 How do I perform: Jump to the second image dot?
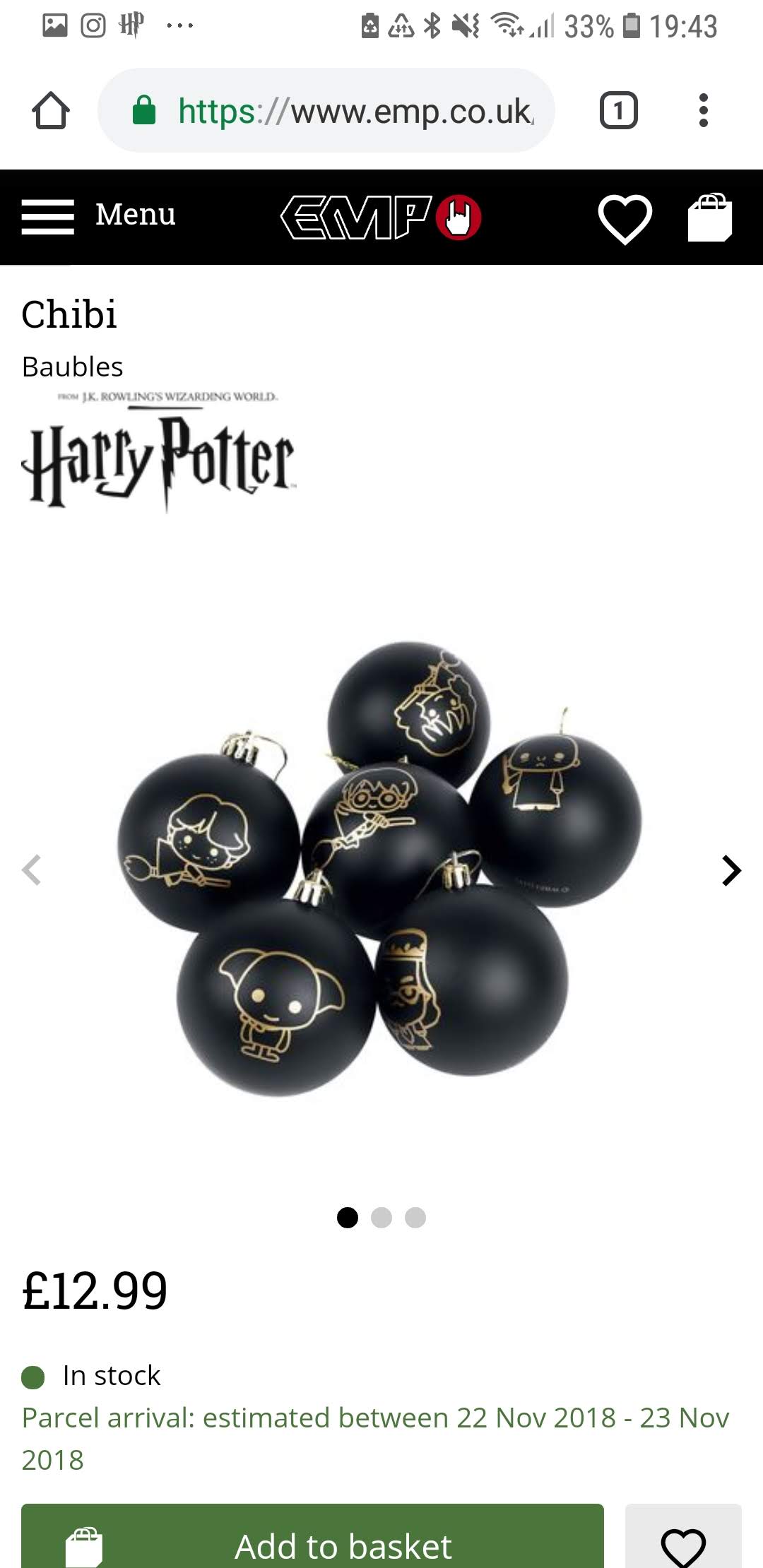[381, 1218]
